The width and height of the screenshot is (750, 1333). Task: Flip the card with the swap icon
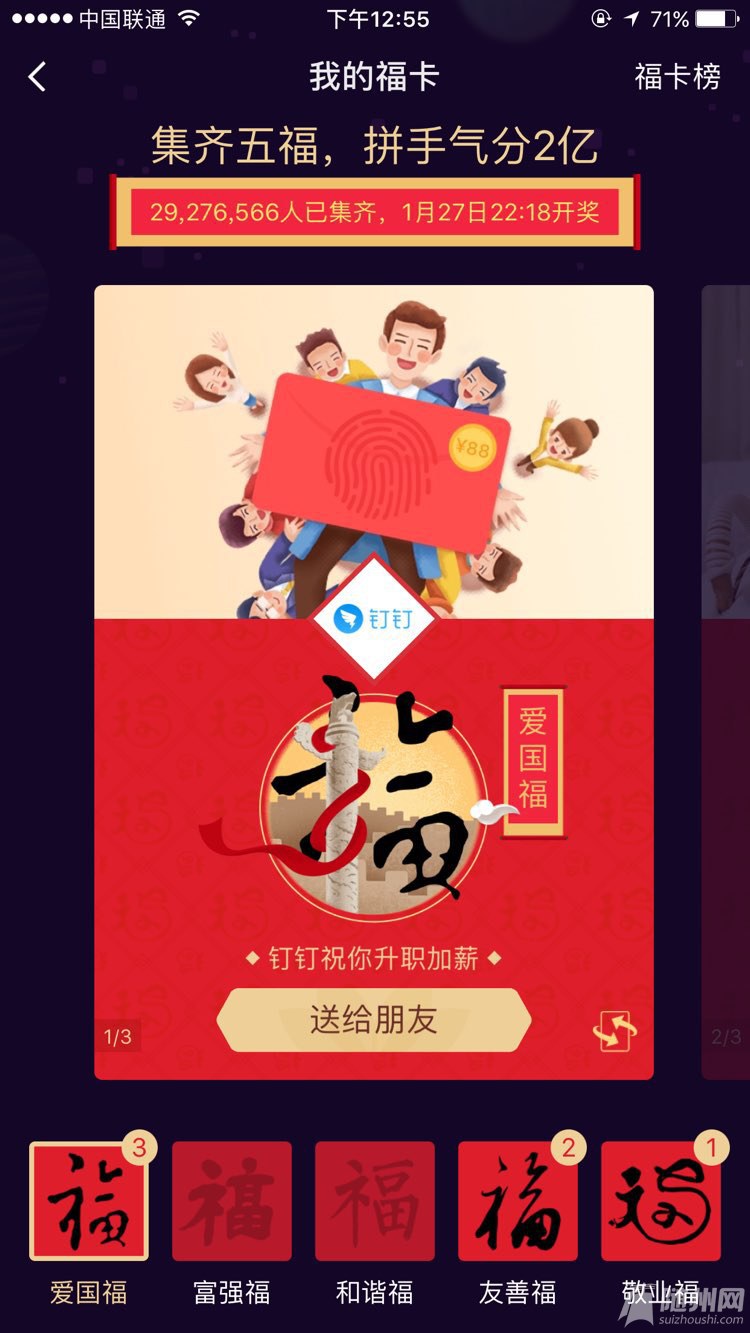coord(615,1031)
